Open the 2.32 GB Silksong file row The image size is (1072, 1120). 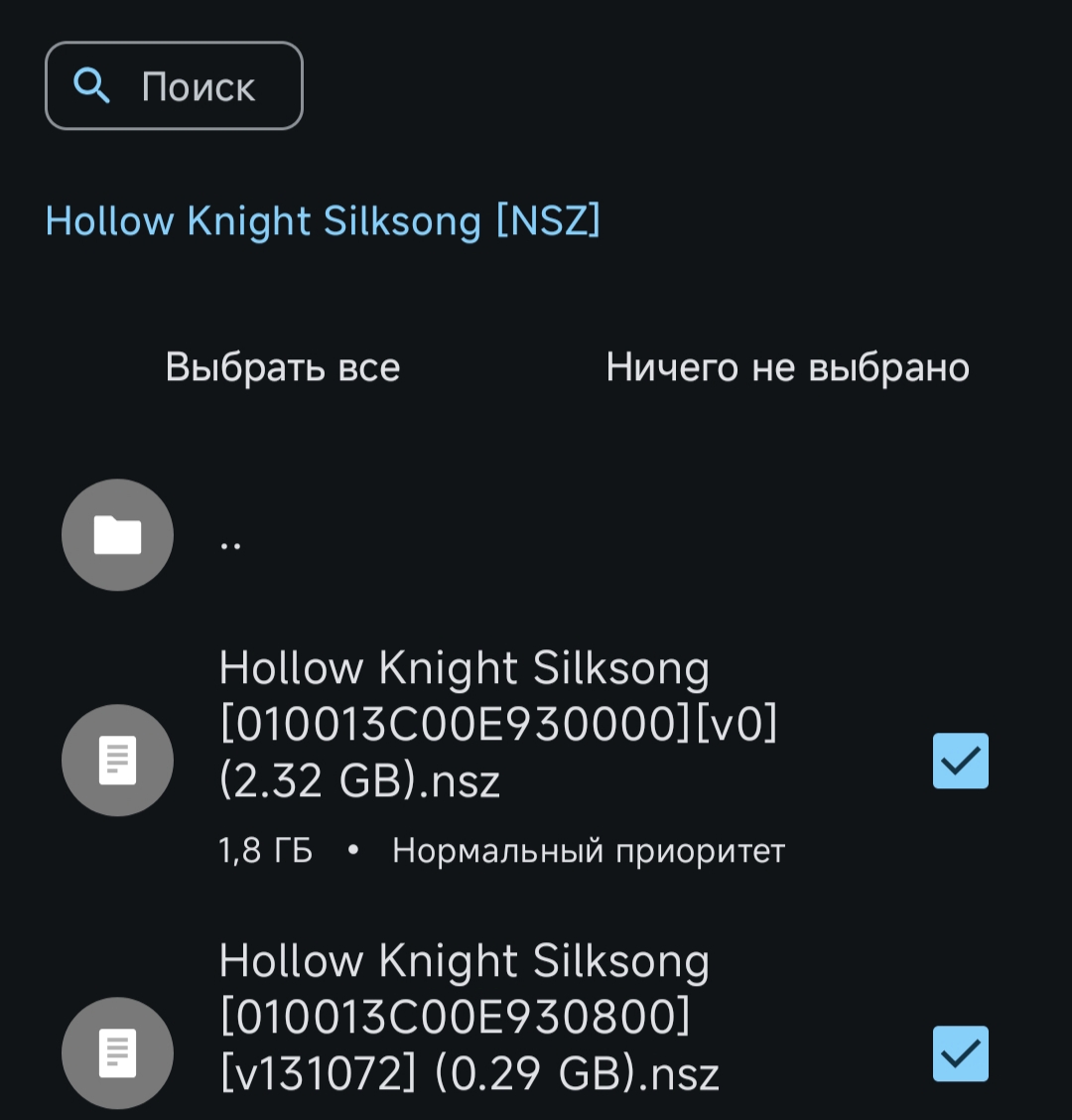(496, 725)
